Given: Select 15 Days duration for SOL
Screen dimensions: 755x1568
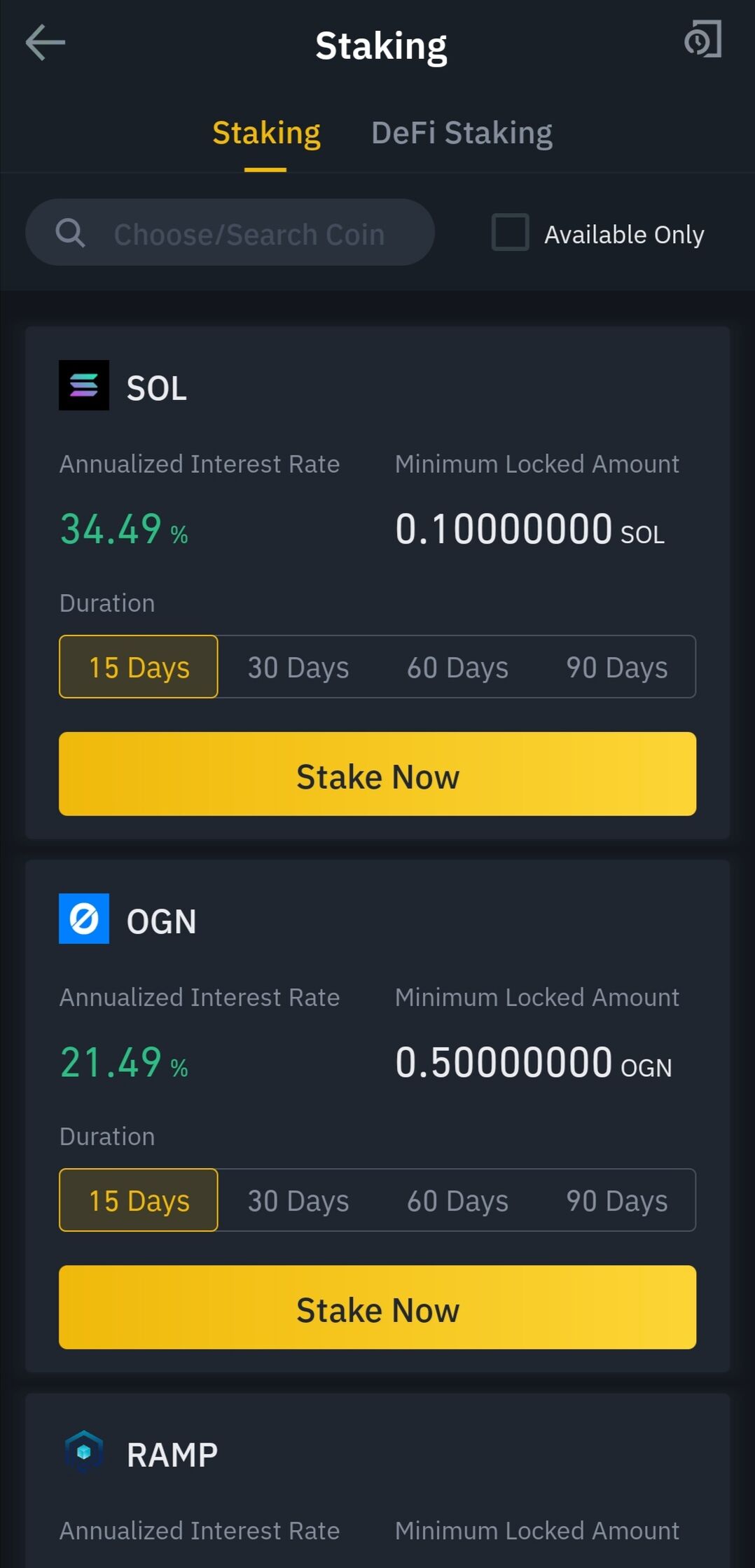Looking at the screenshot, I should tap(139, 667).
